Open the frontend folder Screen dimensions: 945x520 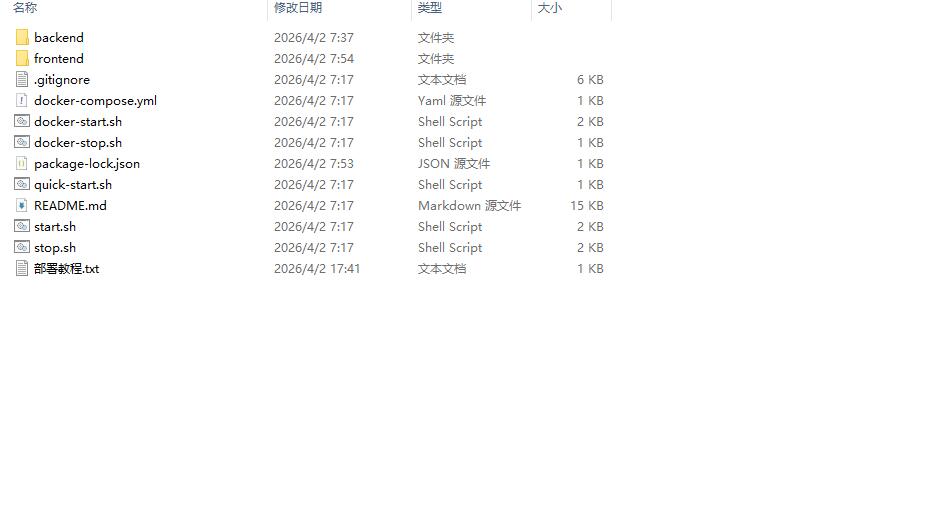pos(58,58)
